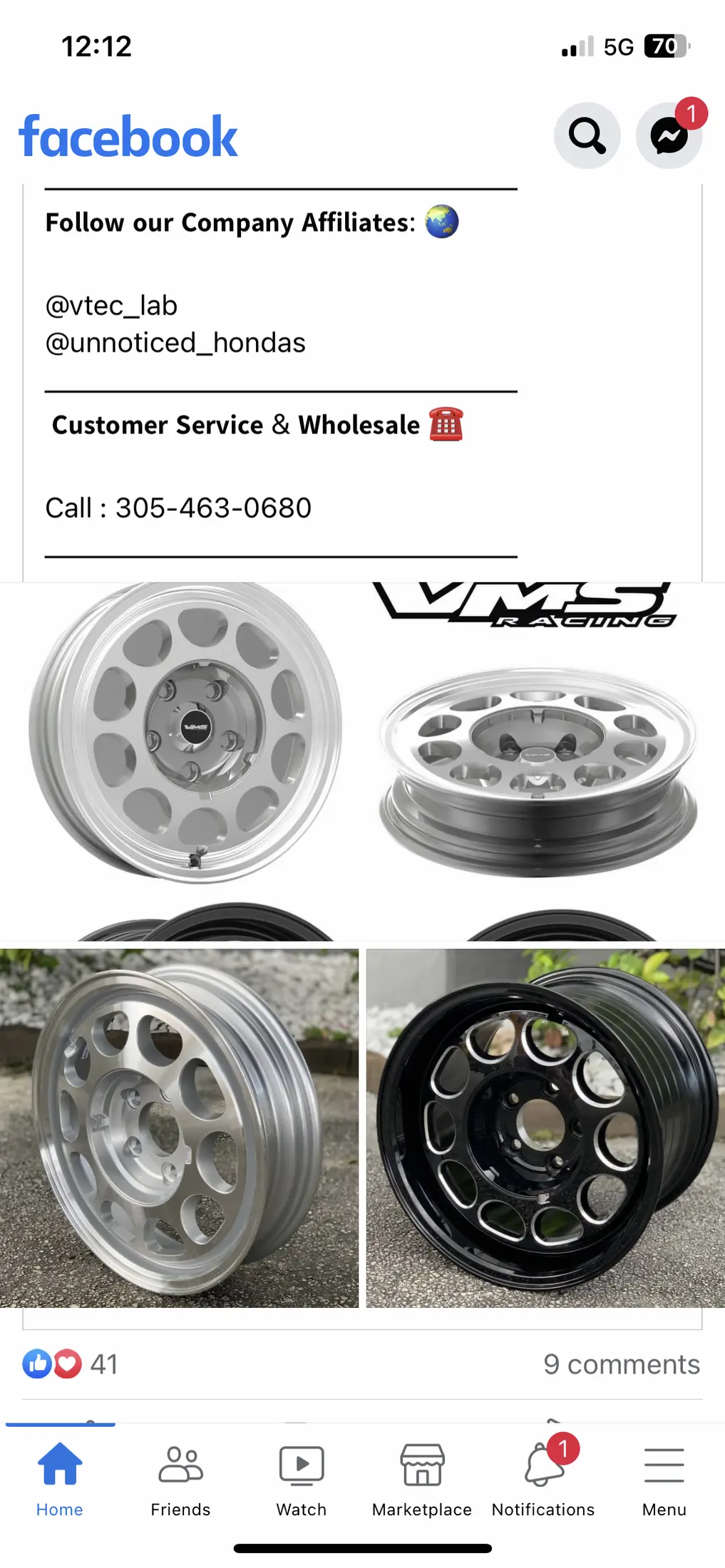Screen dimensions: 725x1568
Task: Go to the Home tab
Action: pos(60,1479)
